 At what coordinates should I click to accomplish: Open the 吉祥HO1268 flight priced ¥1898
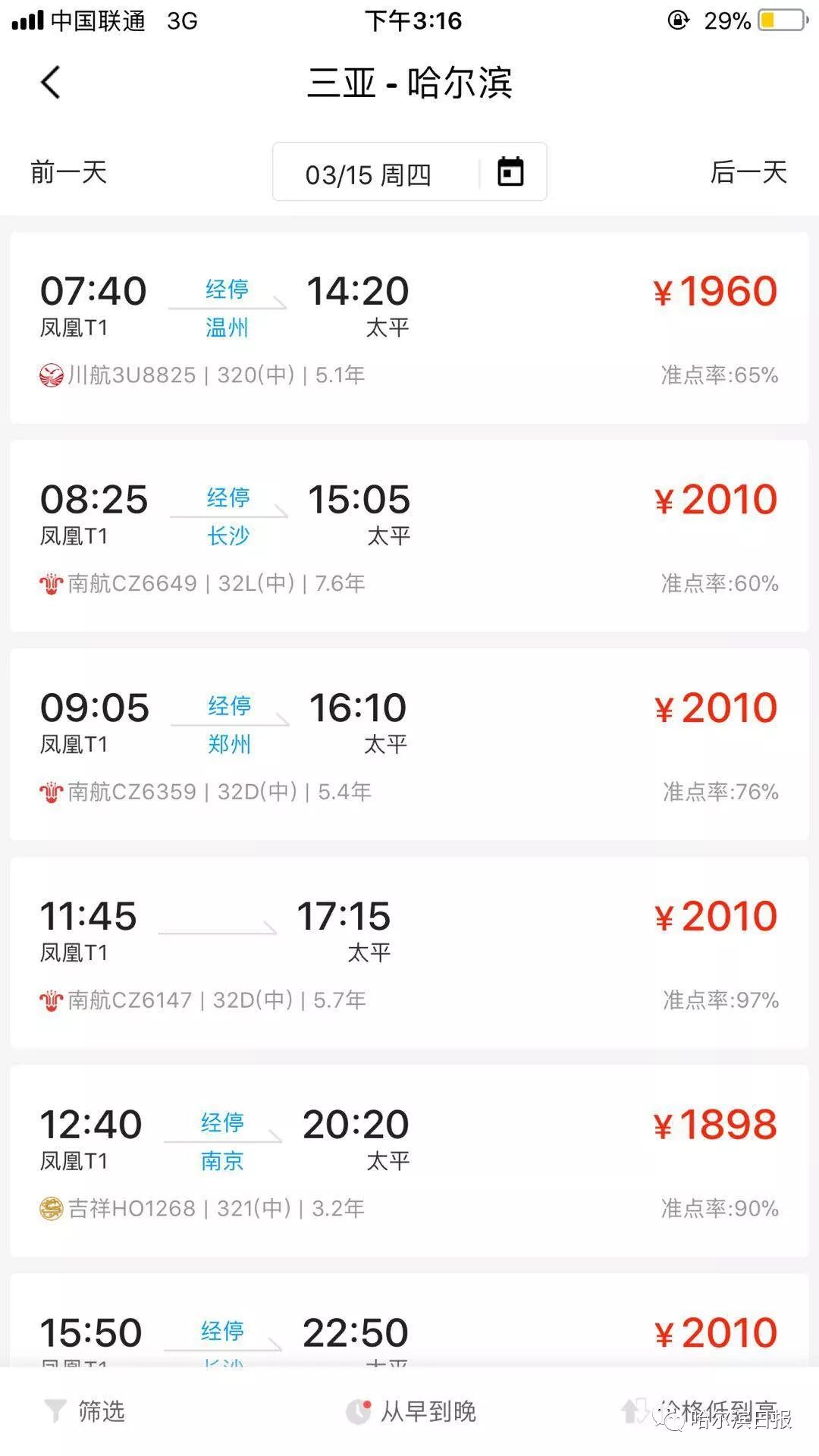409,1161
